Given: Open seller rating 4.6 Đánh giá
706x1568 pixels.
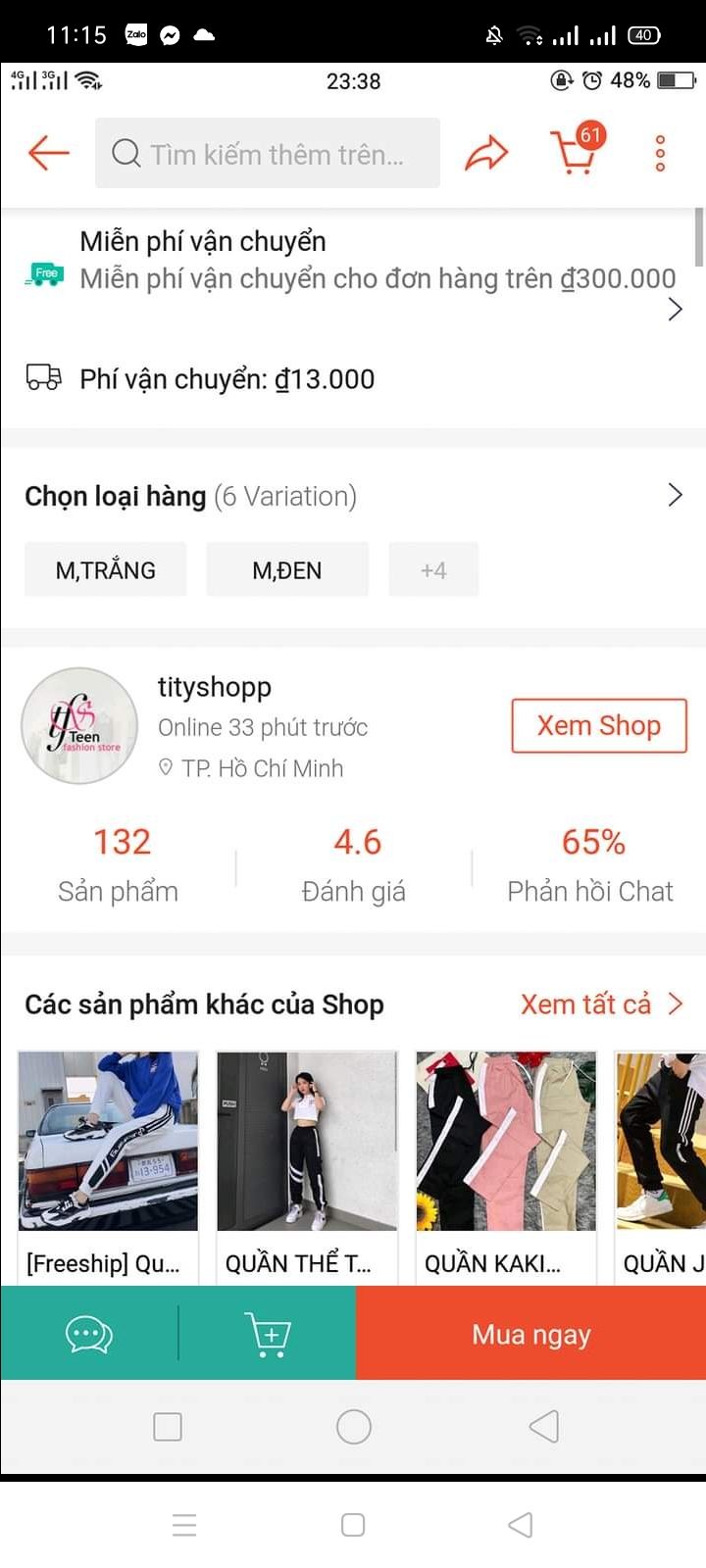Looking at the screenshot, I should coord(356,862).
